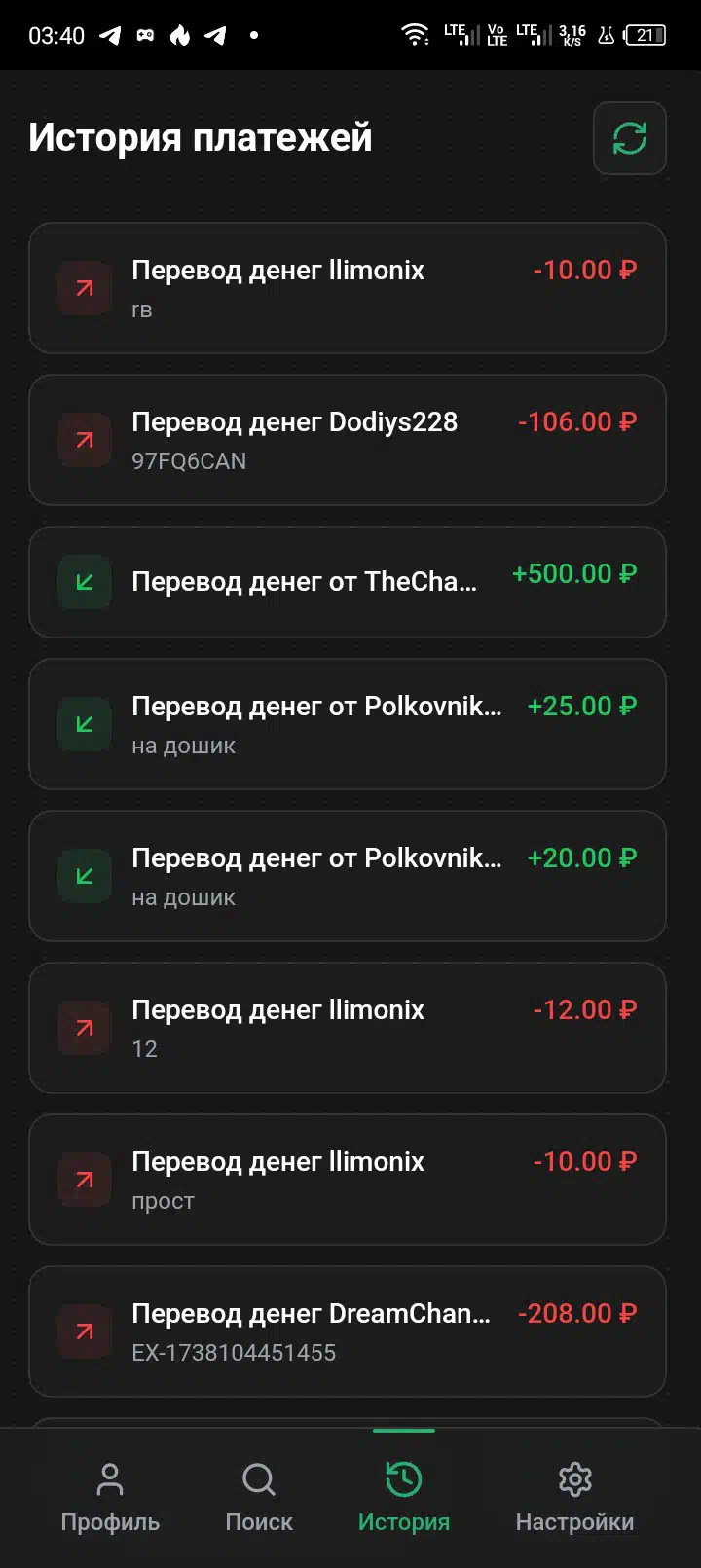Switch to the Поиск tab
This screenshot has height=1568, width=701.
tap(259, 1497)
